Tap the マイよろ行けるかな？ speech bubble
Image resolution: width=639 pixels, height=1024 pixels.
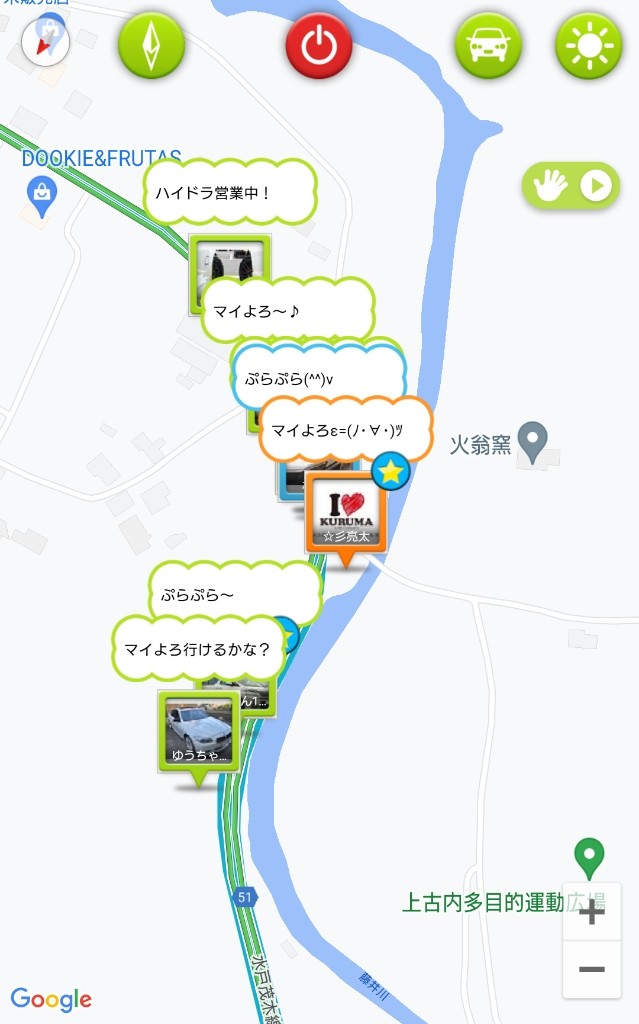coord(198,648)
